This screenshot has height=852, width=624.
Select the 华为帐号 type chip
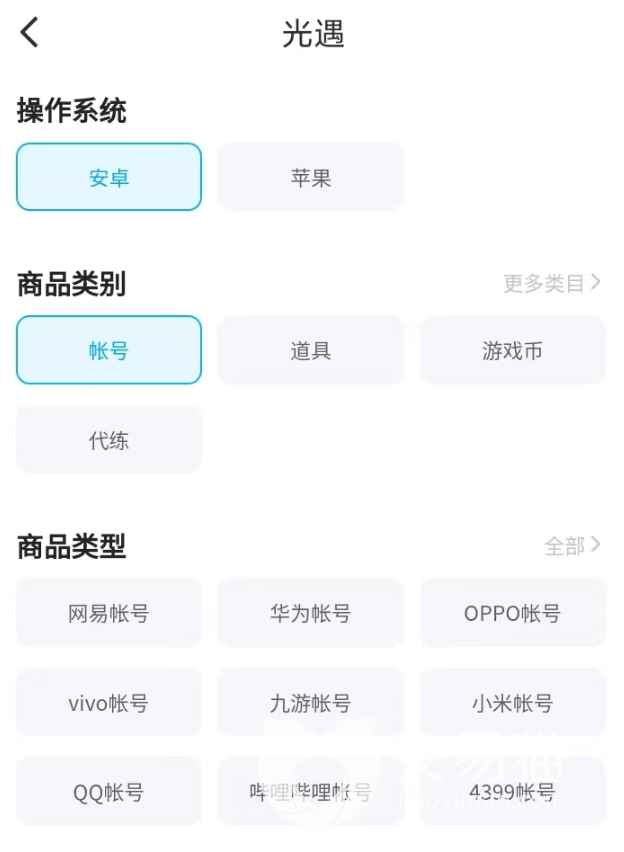pyautogui.click(x=311, y=613)
